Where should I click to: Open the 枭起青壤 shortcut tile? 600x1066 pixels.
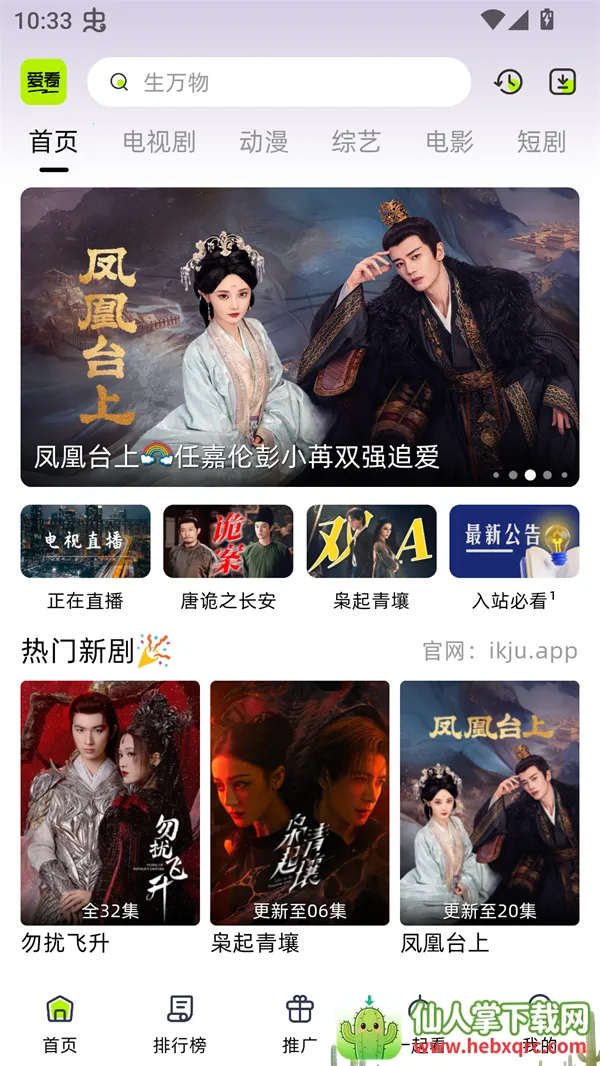371,556
